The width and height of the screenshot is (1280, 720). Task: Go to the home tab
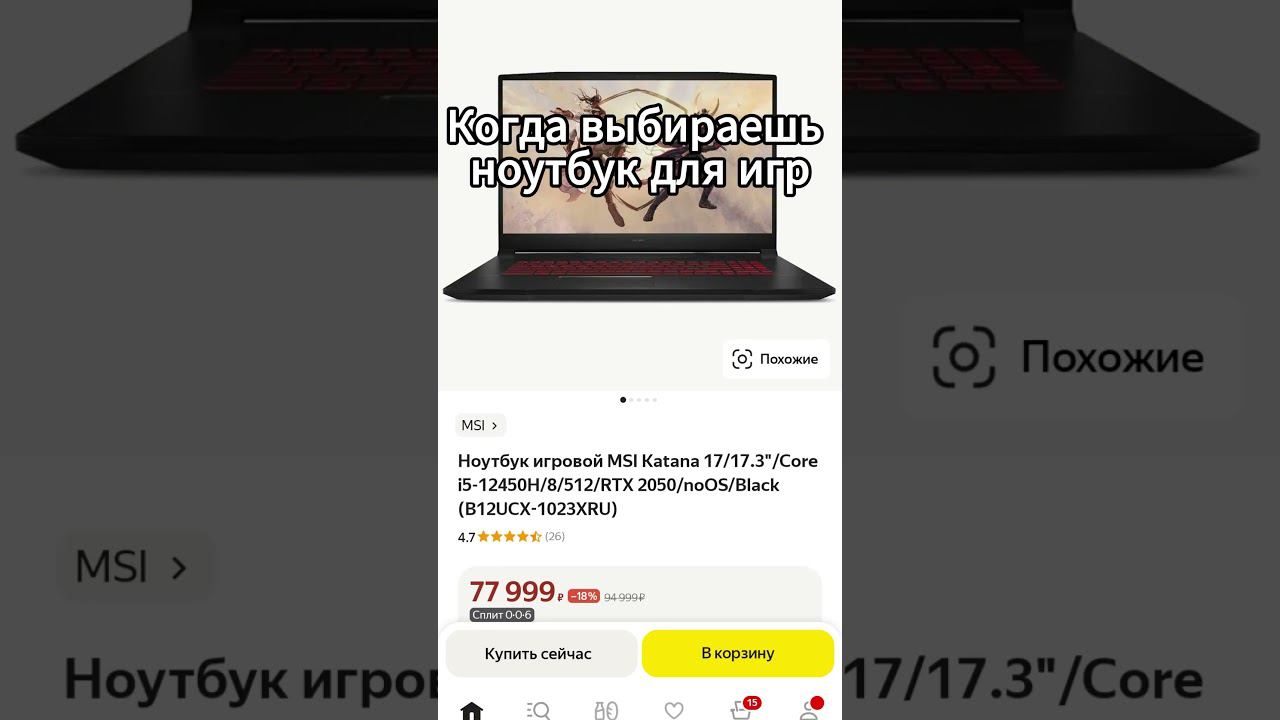[x=471, y=710]
